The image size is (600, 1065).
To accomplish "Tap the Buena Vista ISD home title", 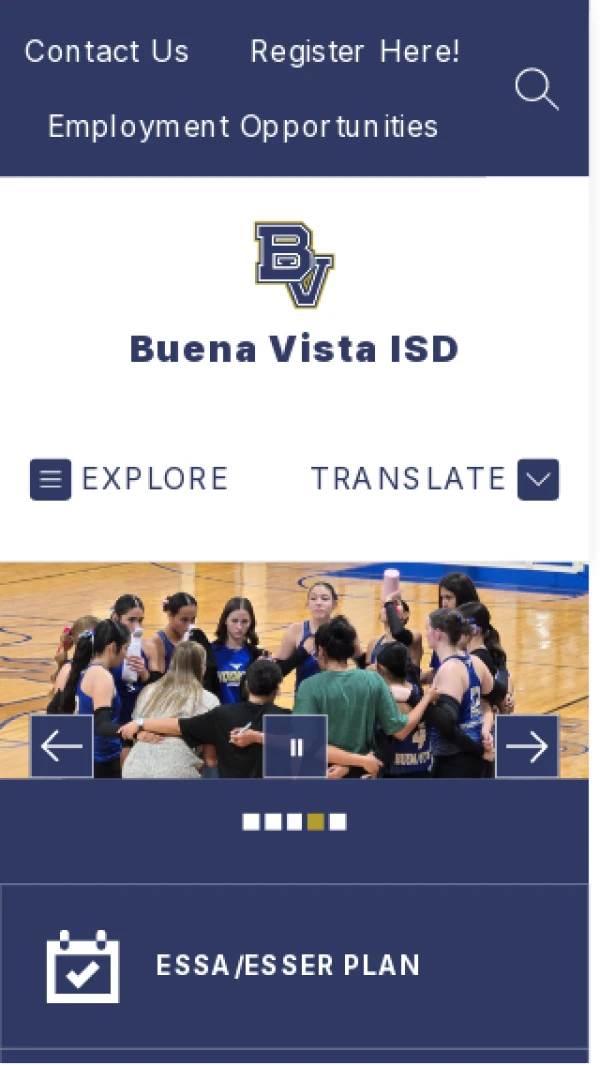I will [x=294, y=349].
